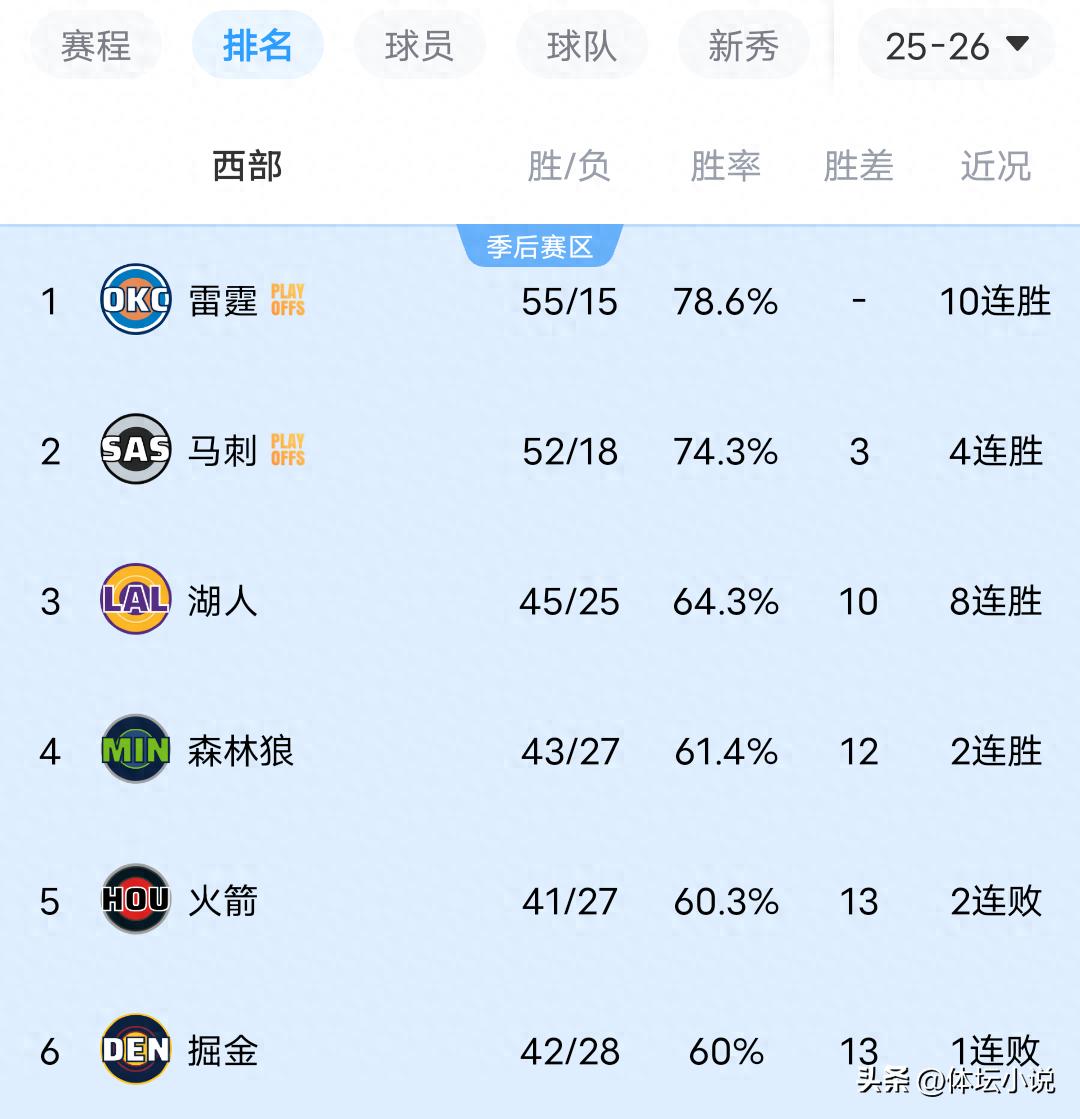The width and height of the screenshot is (1080, 1119).
Task: Open the 新秀 tab
Action: coord(743,46)
